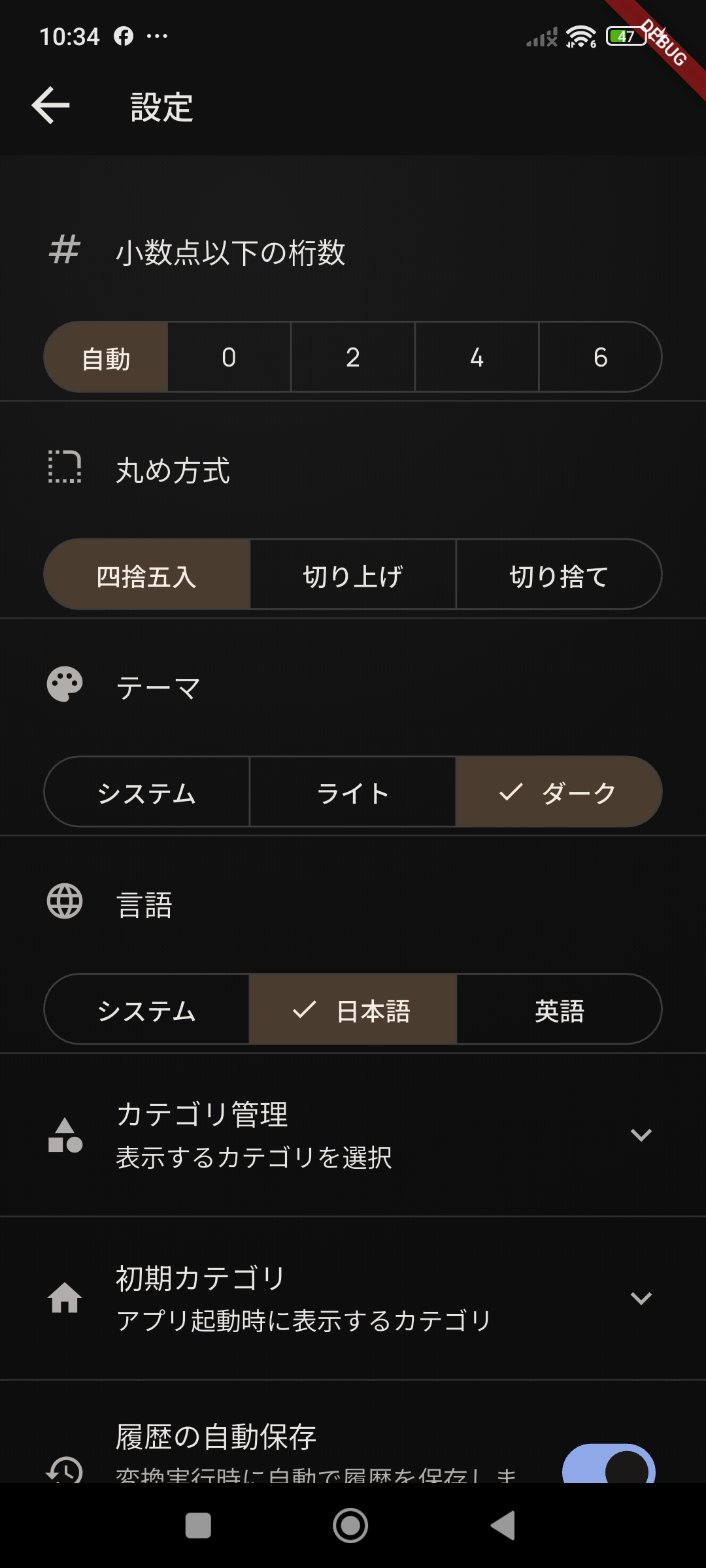Select ライト theme option
This screenshot has width=706, height=1568.
click(352, 792)
